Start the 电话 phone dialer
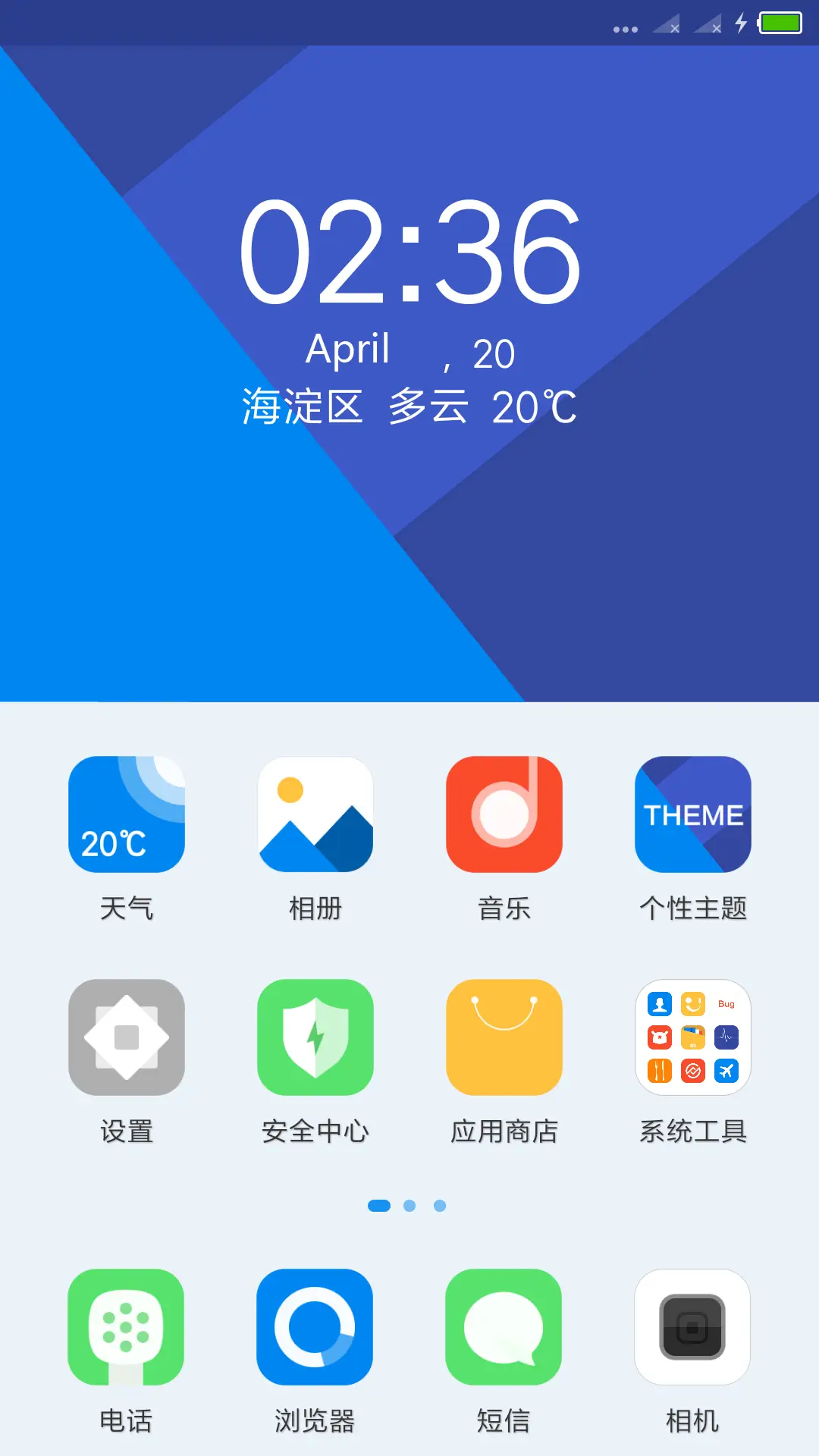This screenshot has height=1456, width=819. point(126,1326)
